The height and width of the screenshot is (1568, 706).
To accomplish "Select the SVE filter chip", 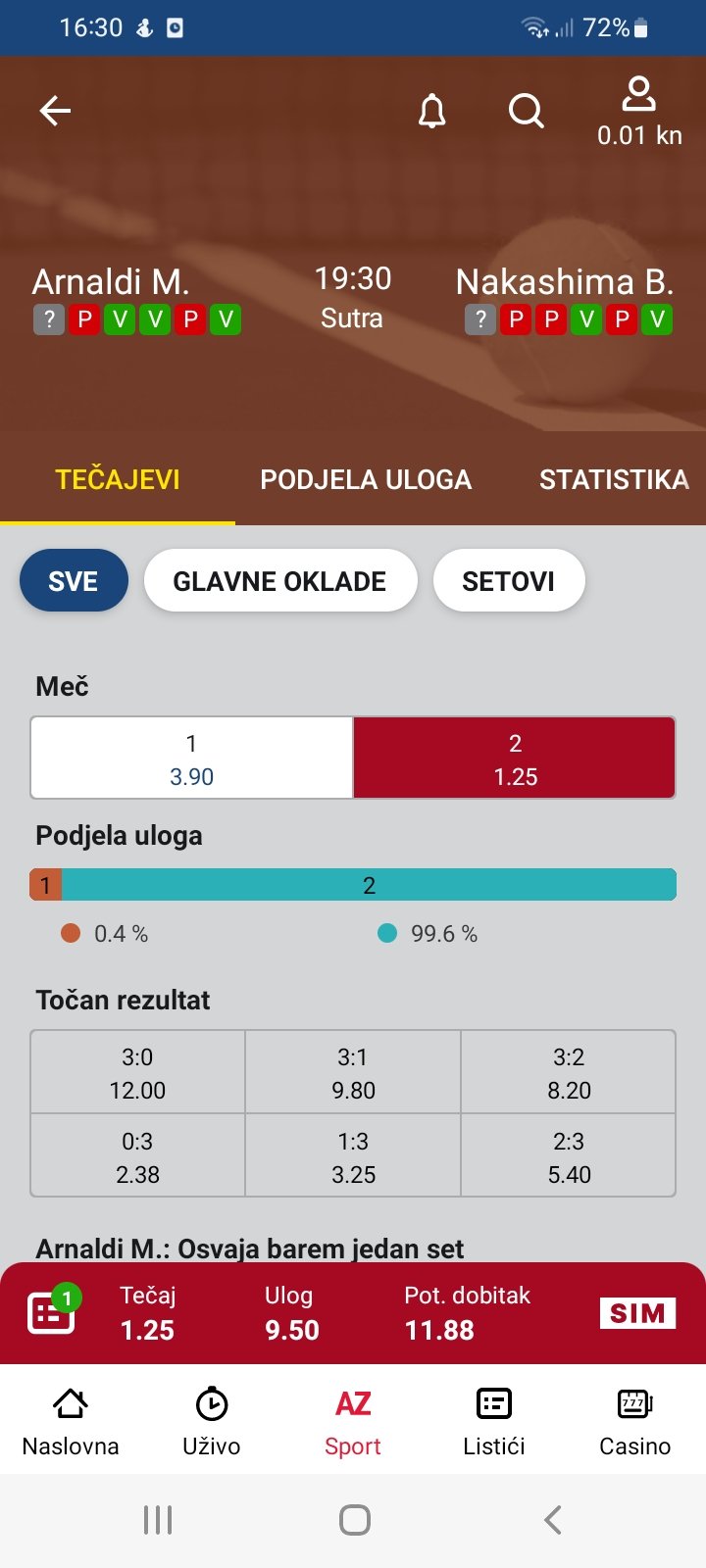I will coord(74,581).
